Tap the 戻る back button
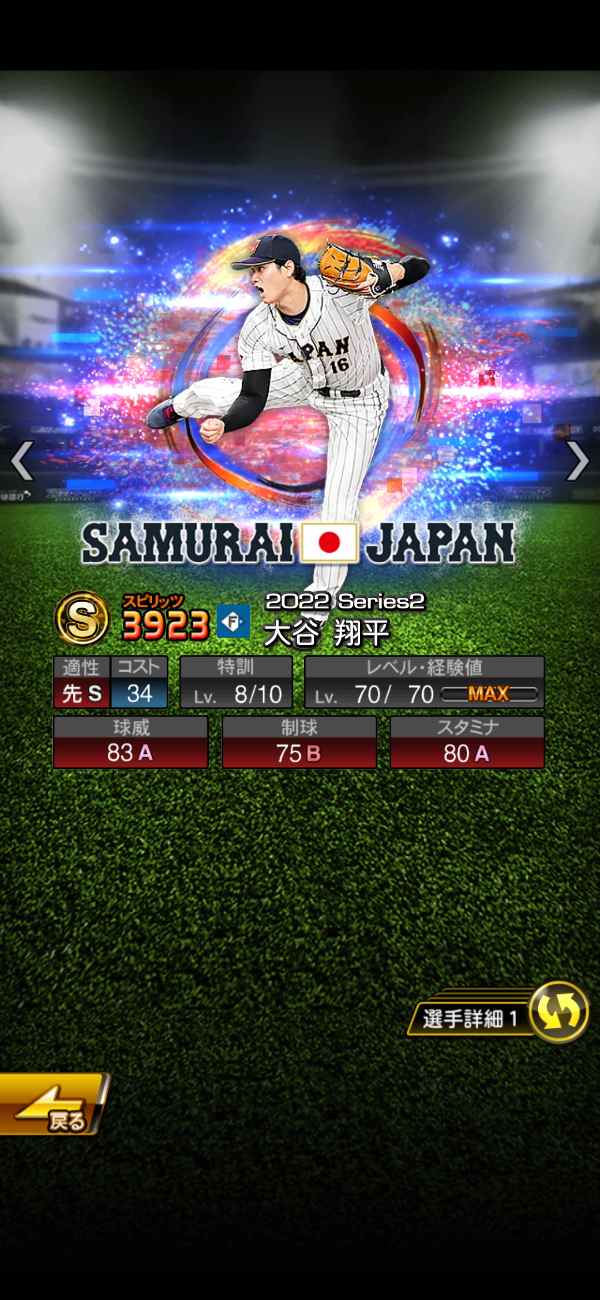600x1300 pixels. point(52,1104)
